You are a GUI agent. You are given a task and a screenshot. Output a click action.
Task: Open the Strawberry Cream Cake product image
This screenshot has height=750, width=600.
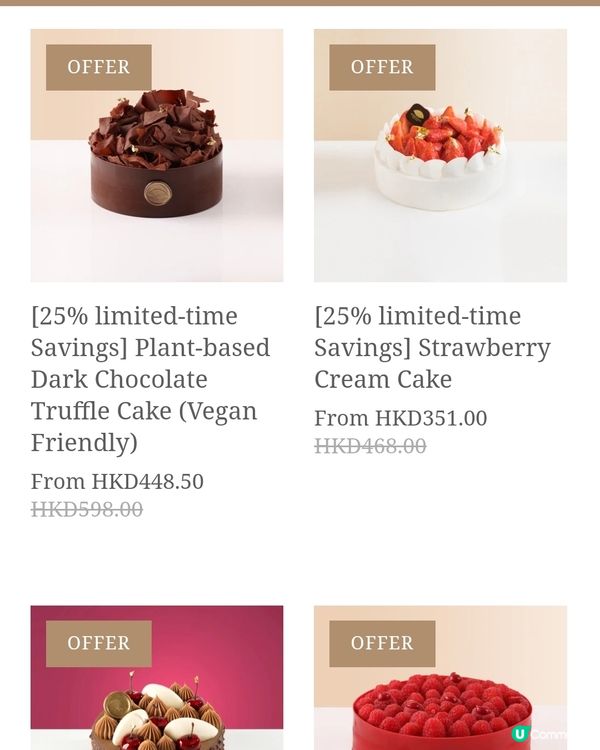click(x=440, y=156)
